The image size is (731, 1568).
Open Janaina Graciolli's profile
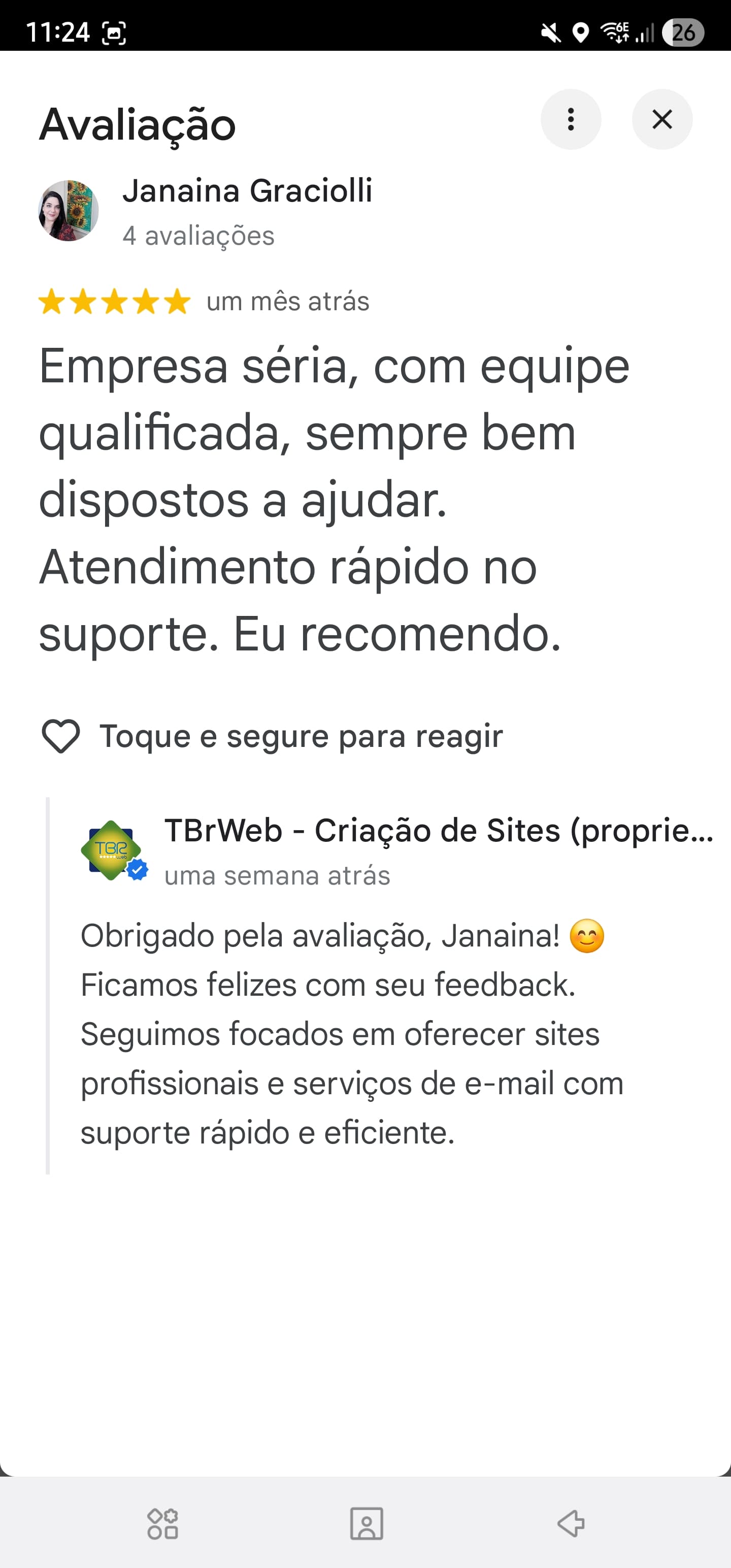(x=247, y=191)
